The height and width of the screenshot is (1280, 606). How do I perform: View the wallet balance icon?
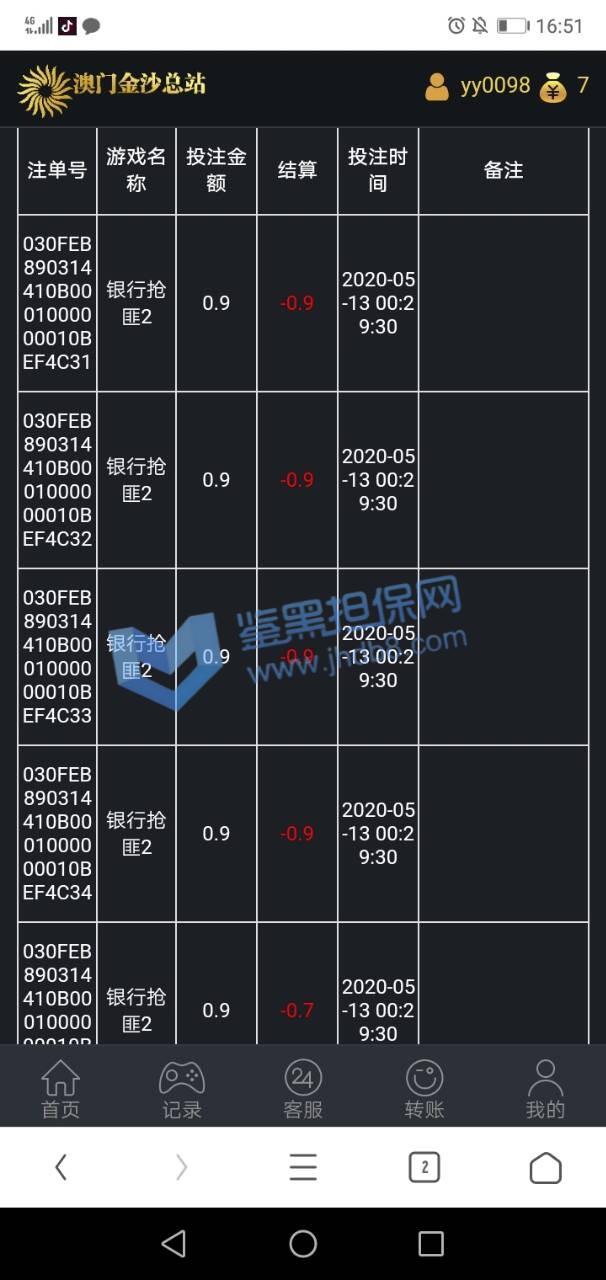pos(553,87)
